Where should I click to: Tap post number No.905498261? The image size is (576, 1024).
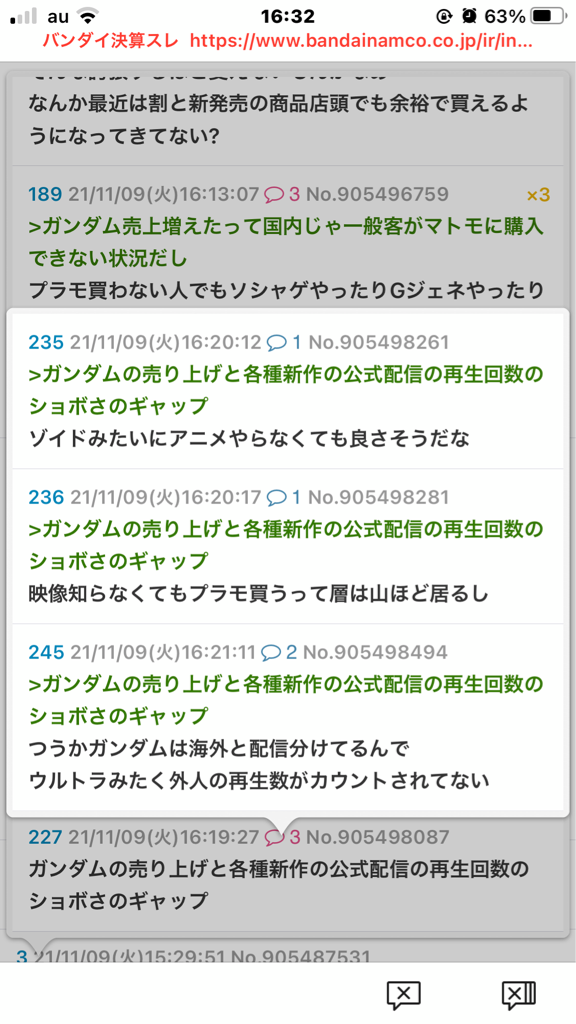379,342
